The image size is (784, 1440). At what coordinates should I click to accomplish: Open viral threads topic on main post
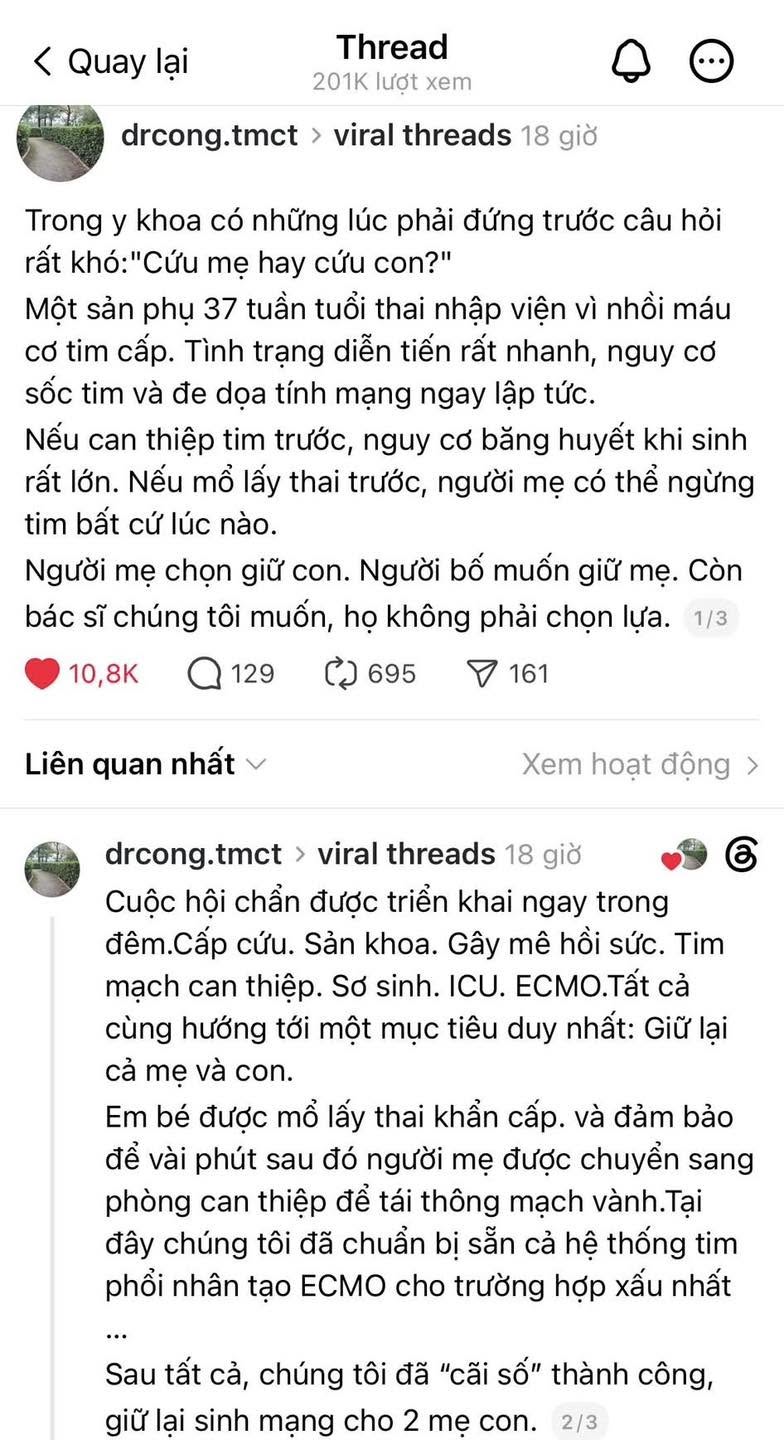422,135
